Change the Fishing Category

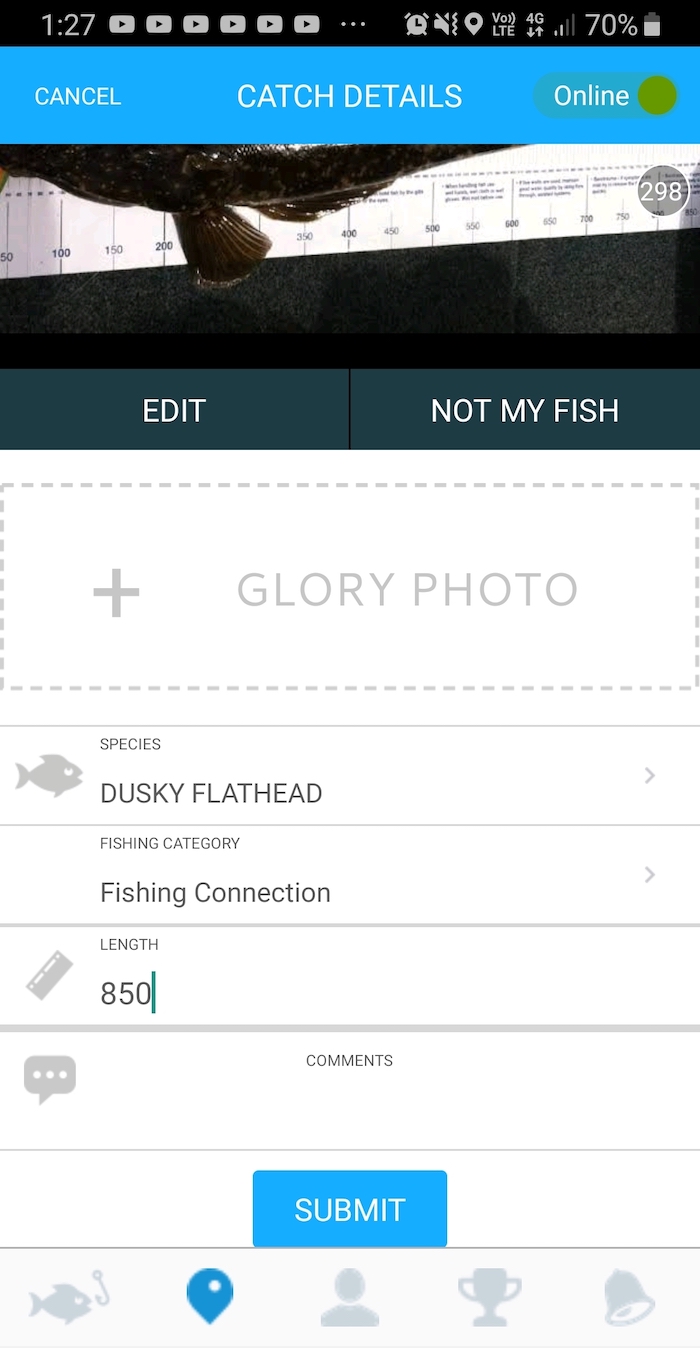pos(350,875)
